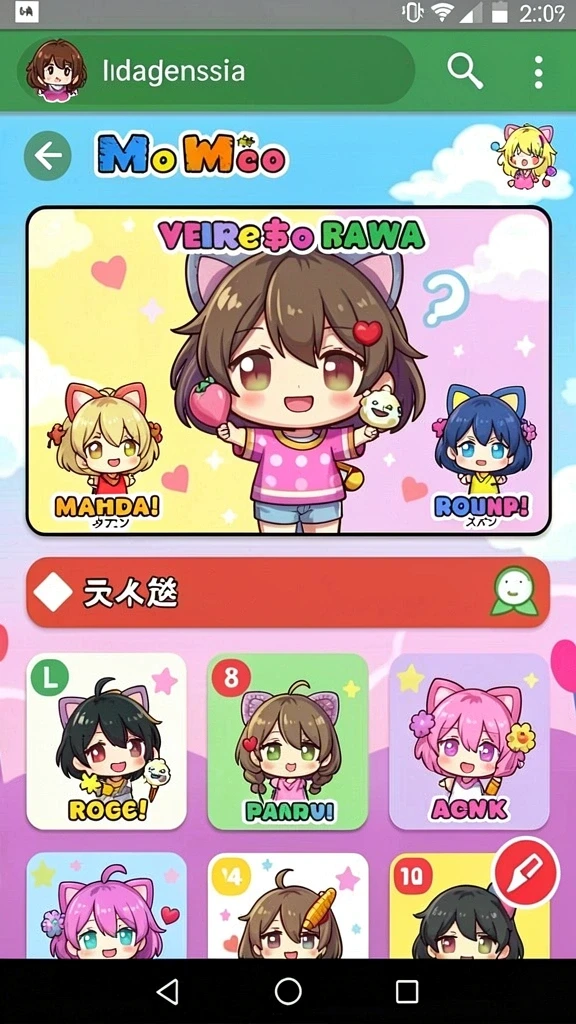
Task: Open the blue card with pink-haired character
Action: [x=106, y=906]
